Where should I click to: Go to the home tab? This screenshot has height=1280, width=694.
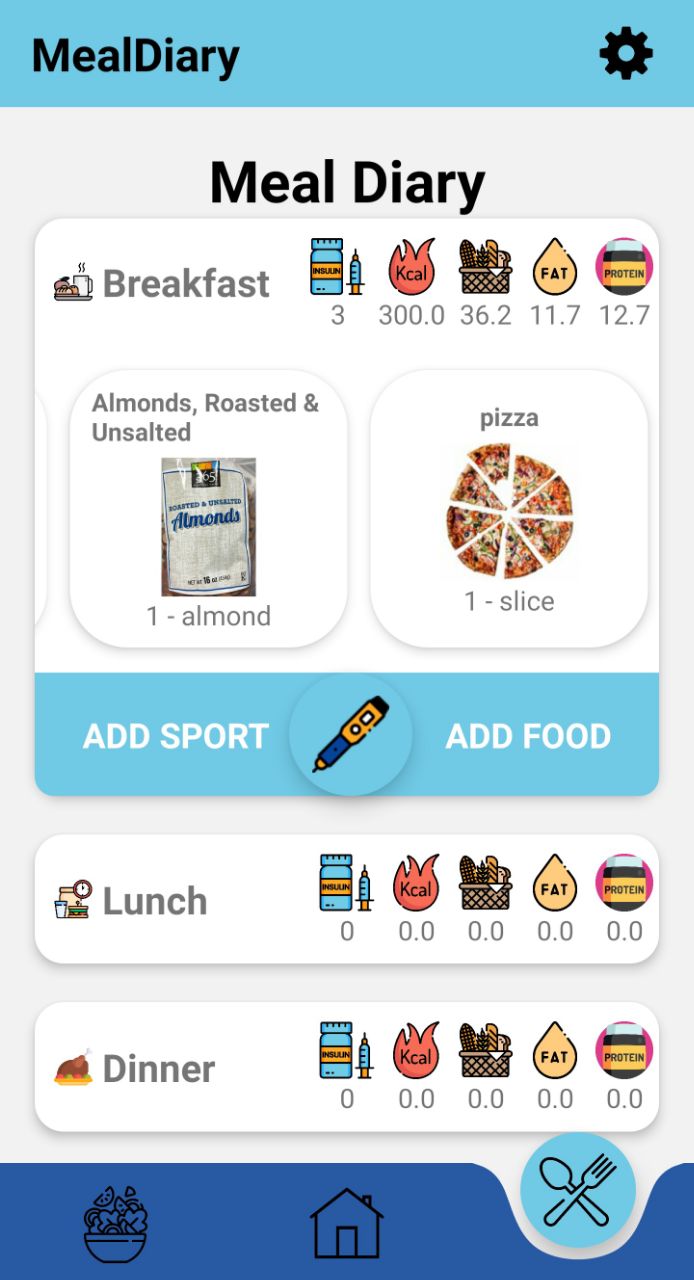click(x=346, y=1222)
